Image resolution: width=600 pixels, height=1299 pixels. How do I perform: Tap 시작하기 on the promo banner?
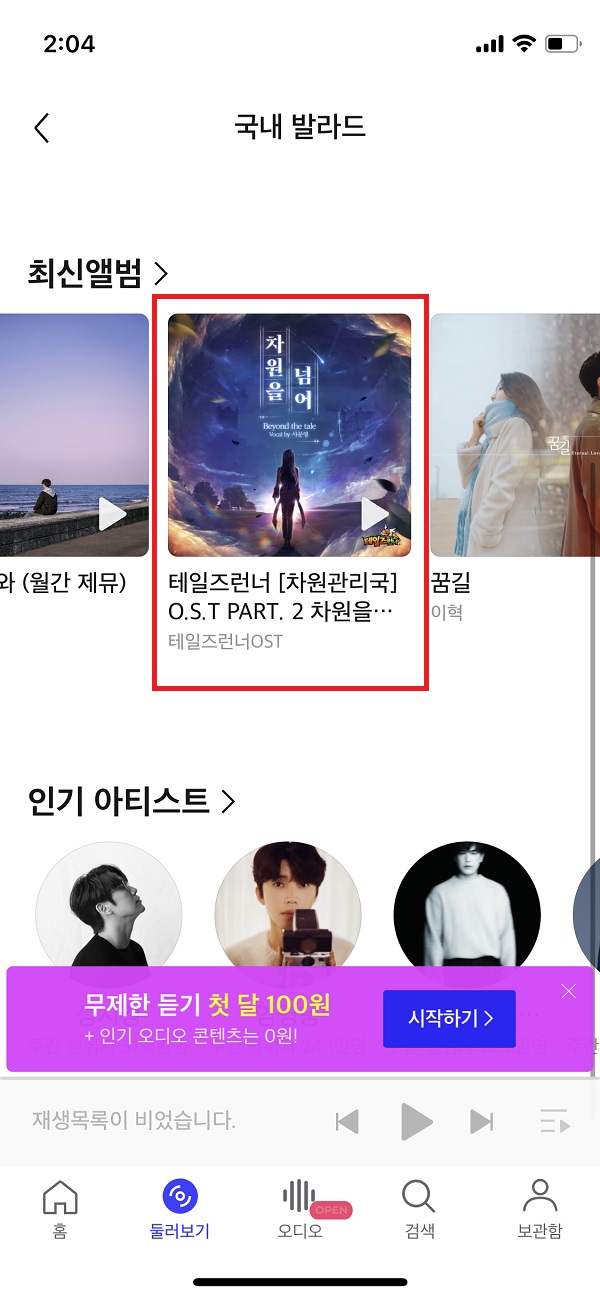(x=449, y=1019)
